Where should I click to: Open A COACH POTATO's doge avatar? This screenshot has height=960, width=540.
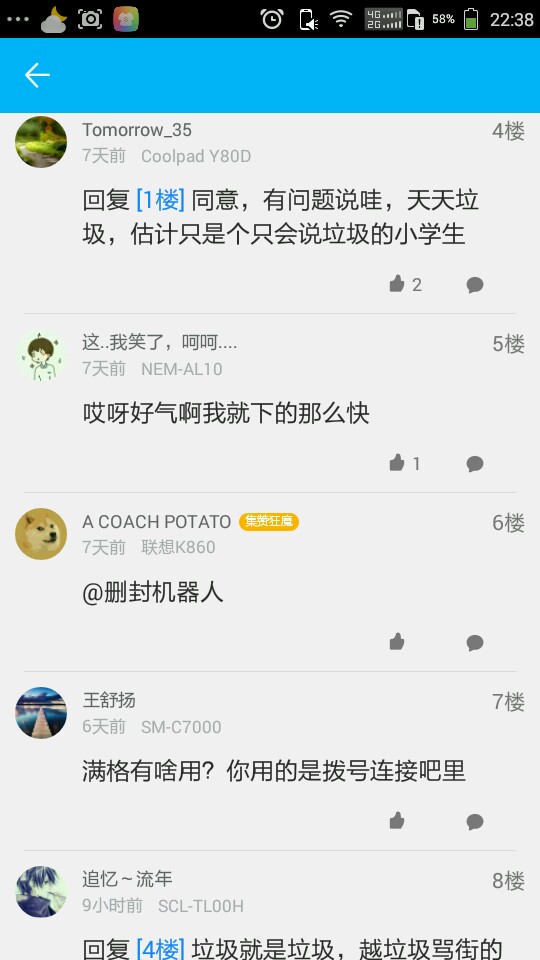(x=41, y=534)
